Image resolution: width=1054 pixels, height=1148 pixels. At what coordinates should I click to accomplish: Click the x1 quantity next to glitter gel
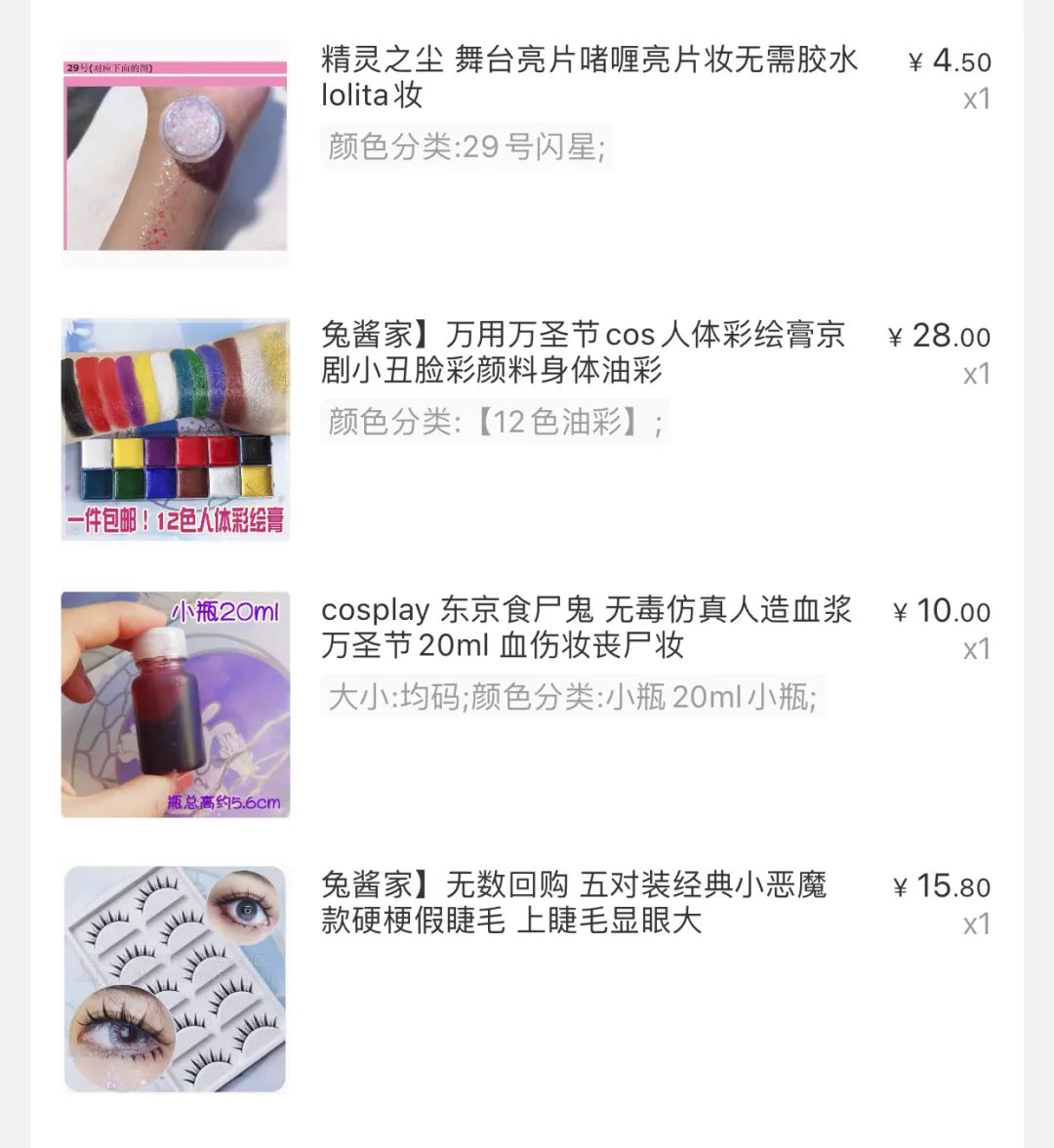(x=980, y=101)
